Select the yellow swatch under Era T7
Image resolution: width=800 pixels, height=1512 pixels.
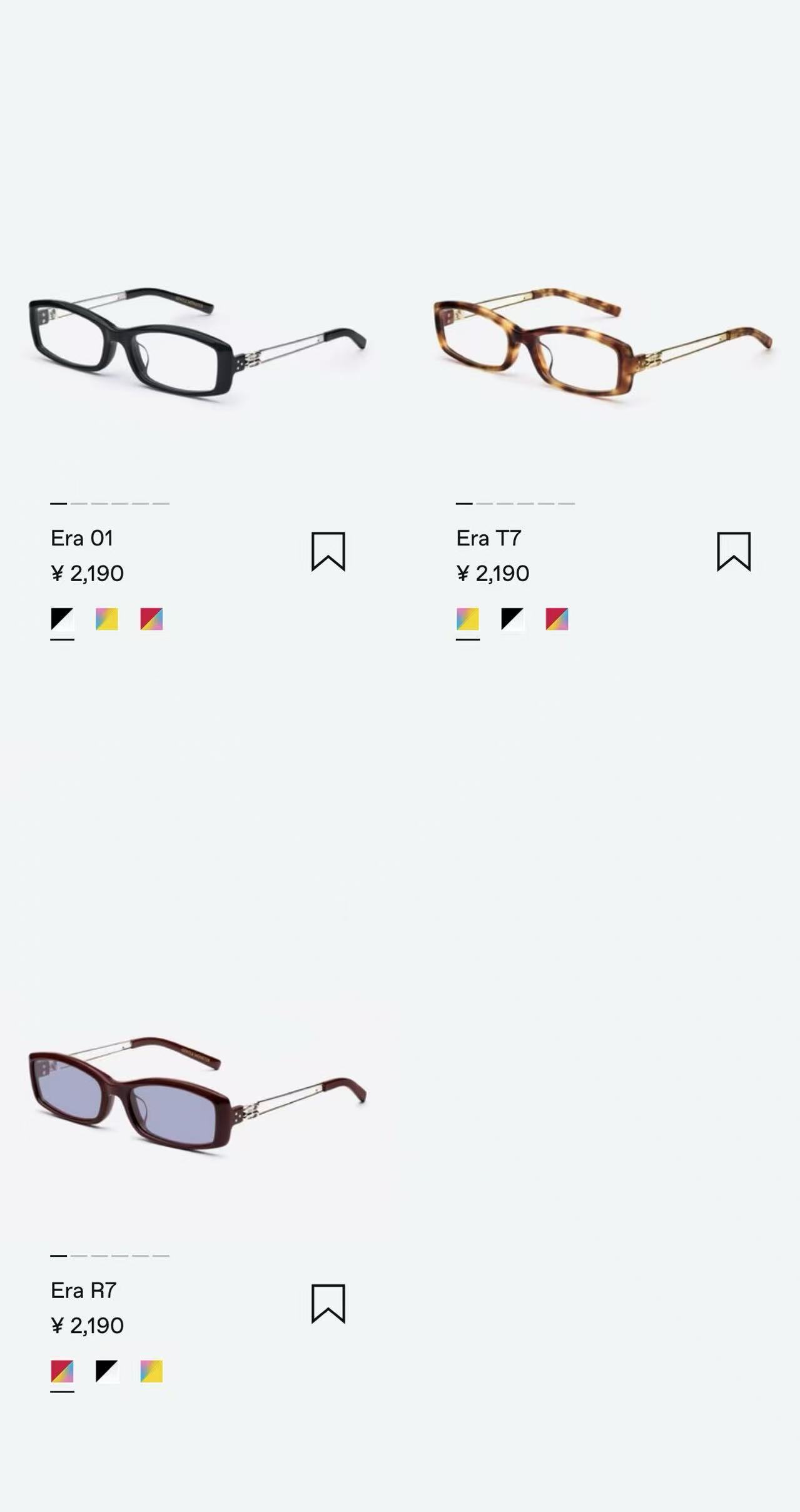point(468,619)
